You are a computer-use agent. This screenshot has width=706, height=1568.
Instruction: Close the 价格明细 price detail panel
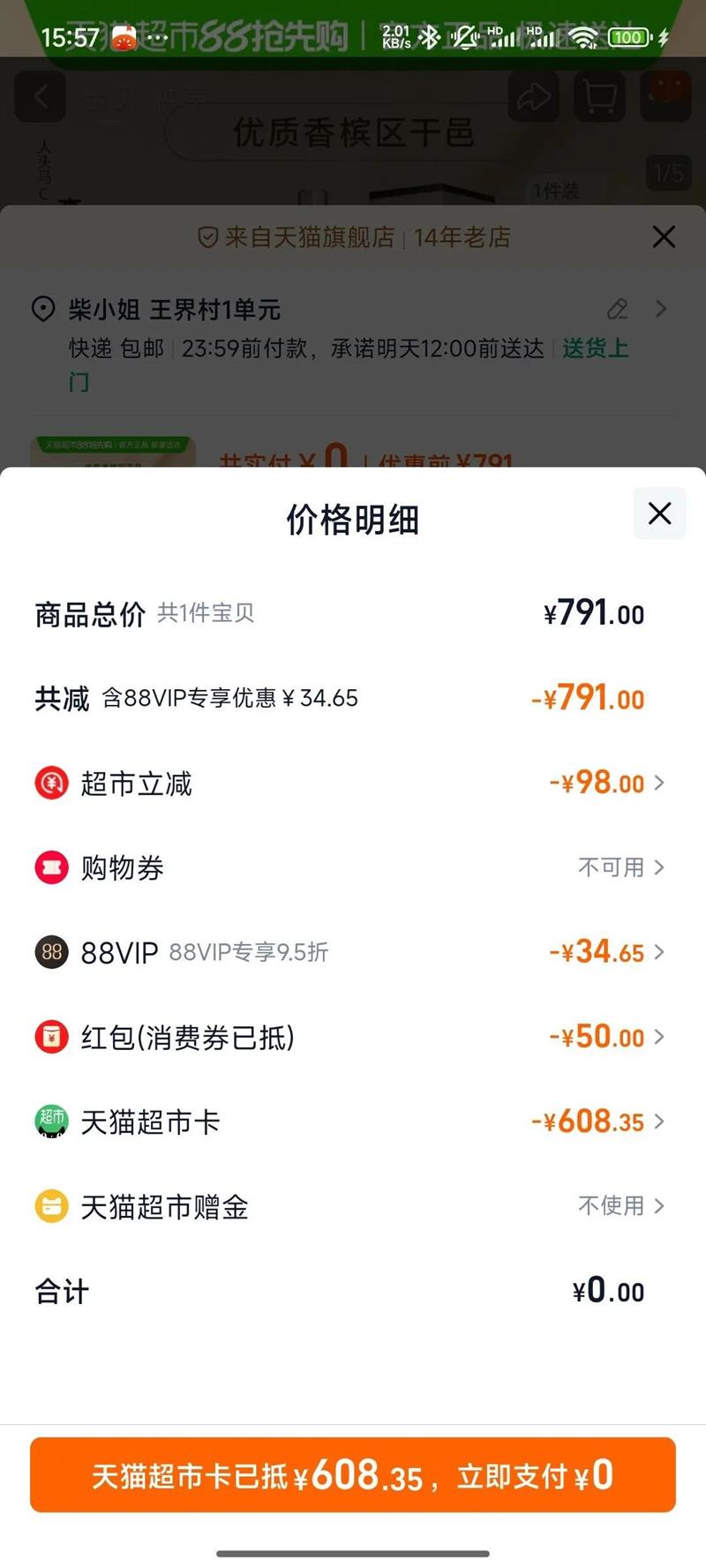coord(659,514)
